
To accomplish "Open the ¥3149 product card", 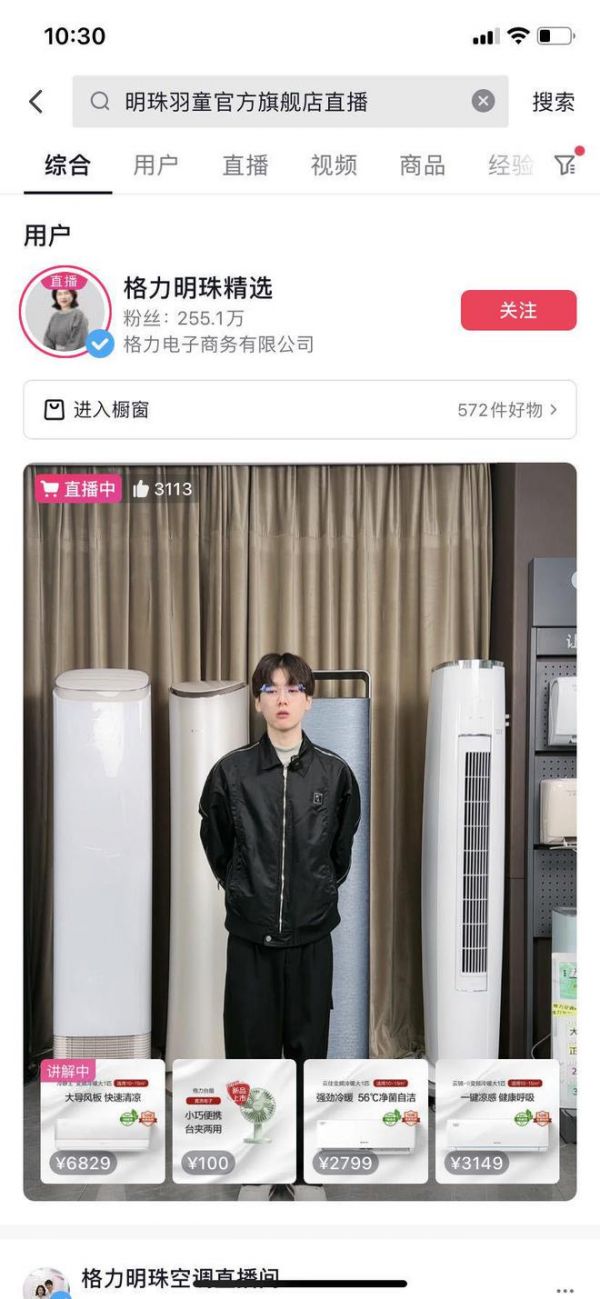I will [497, 1122].
